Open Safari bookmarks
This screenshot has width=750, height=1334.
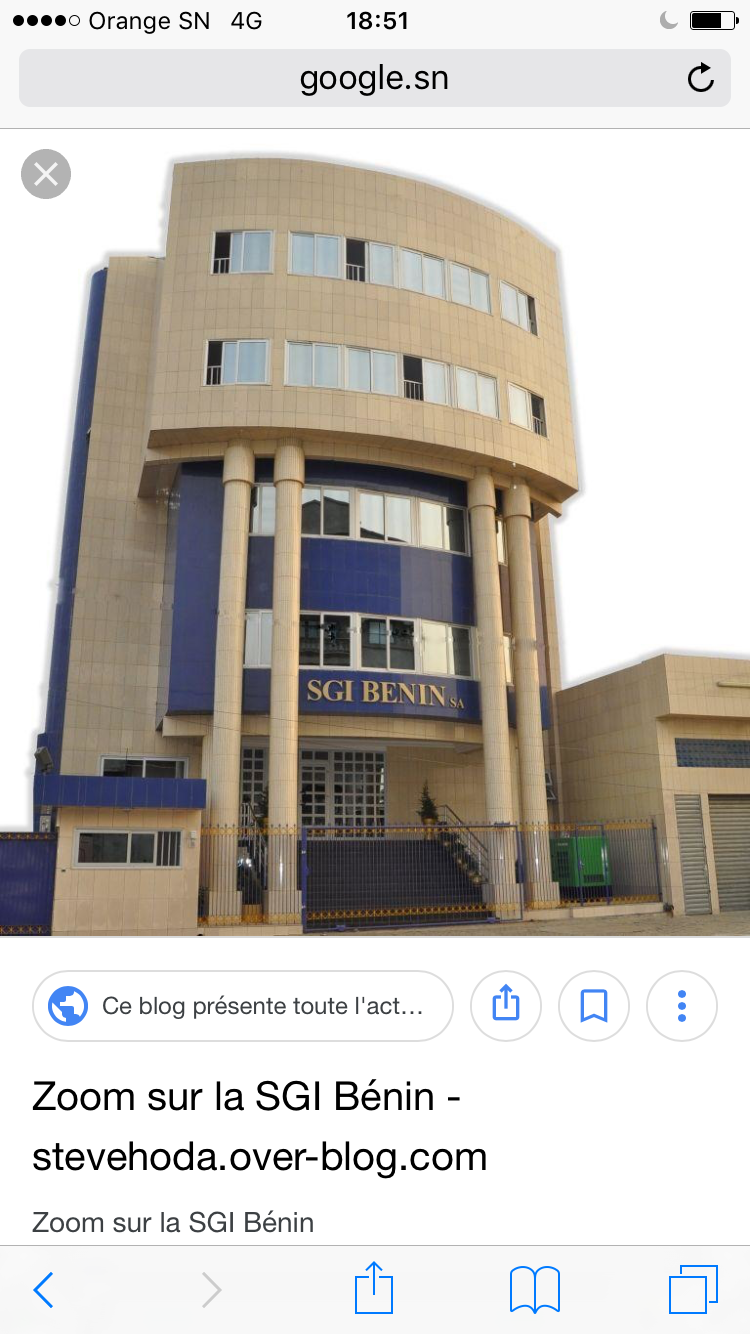tap(534, 1290)
